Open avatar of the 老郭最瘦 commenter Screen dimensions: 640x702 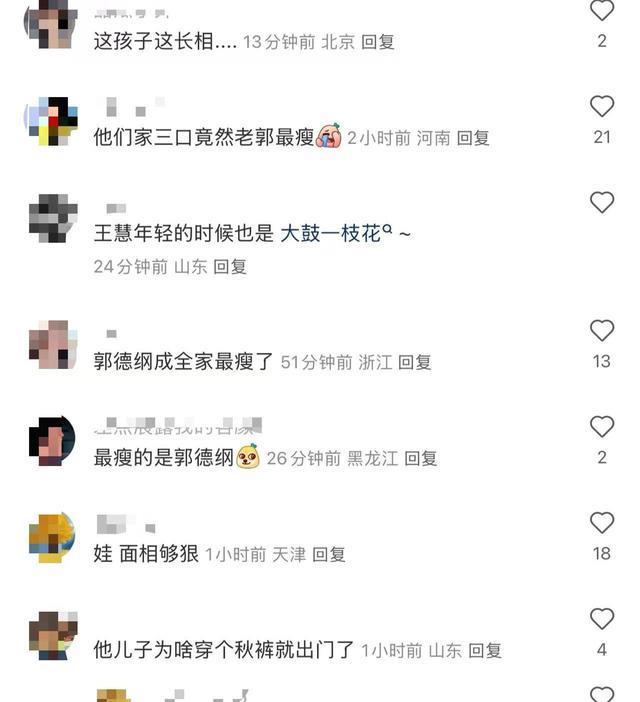click(x=52, y=122)
